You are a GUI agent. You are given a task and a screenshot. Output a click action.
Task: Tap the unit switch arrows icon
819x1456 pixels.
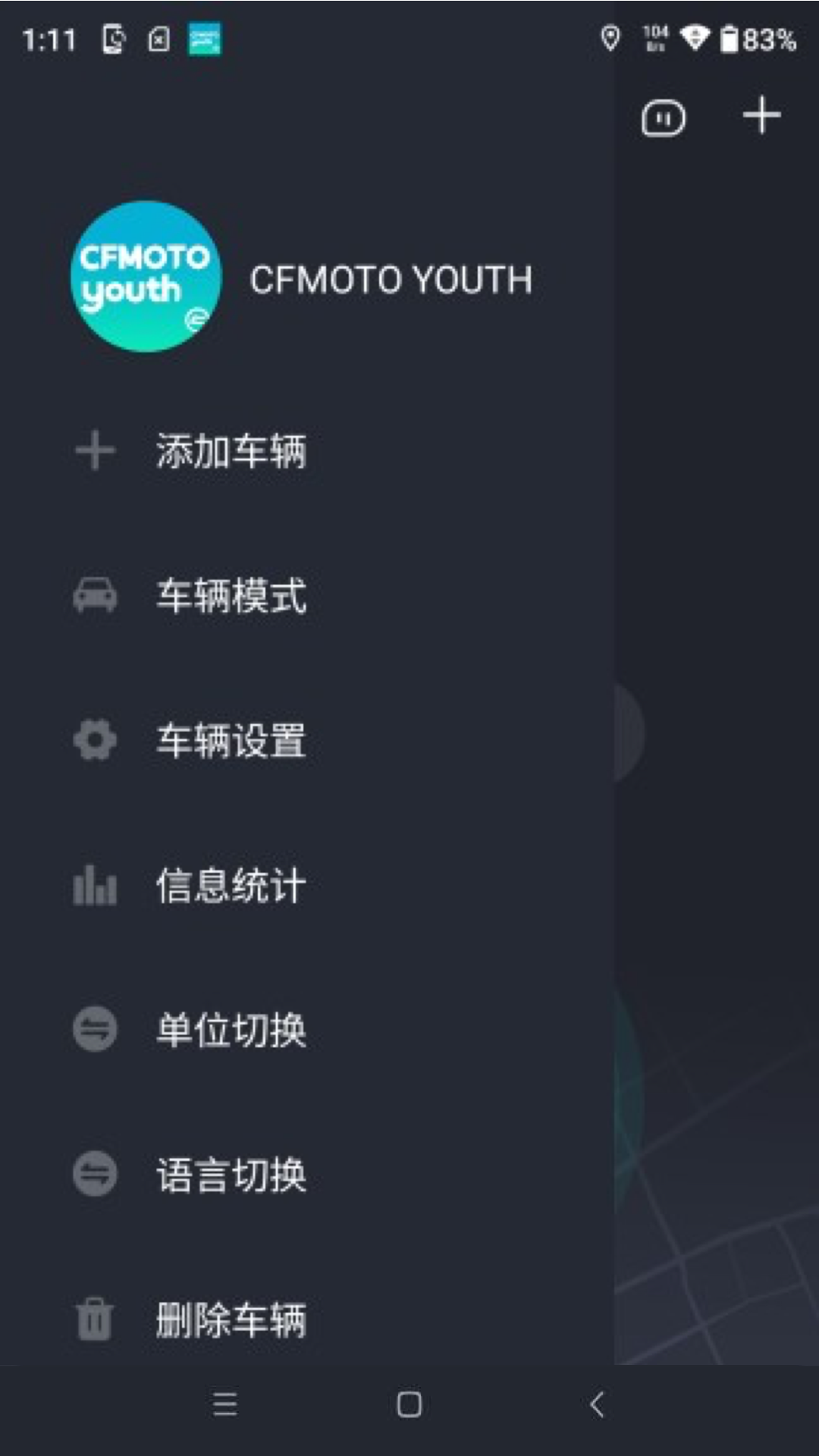point(94,1030)
